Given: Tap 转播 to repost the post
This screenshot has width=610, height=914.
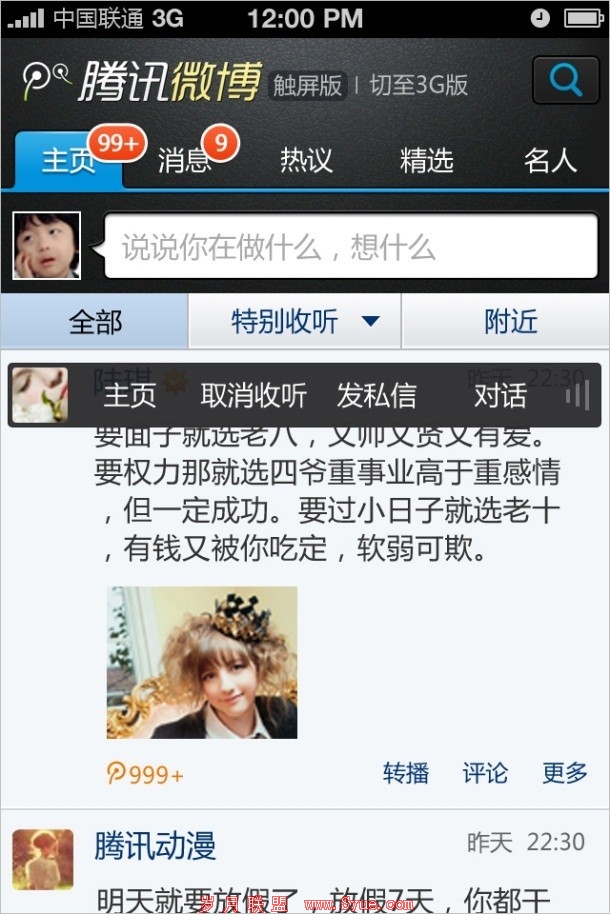Looking at the screenshot, I should (x=406, y=773).
